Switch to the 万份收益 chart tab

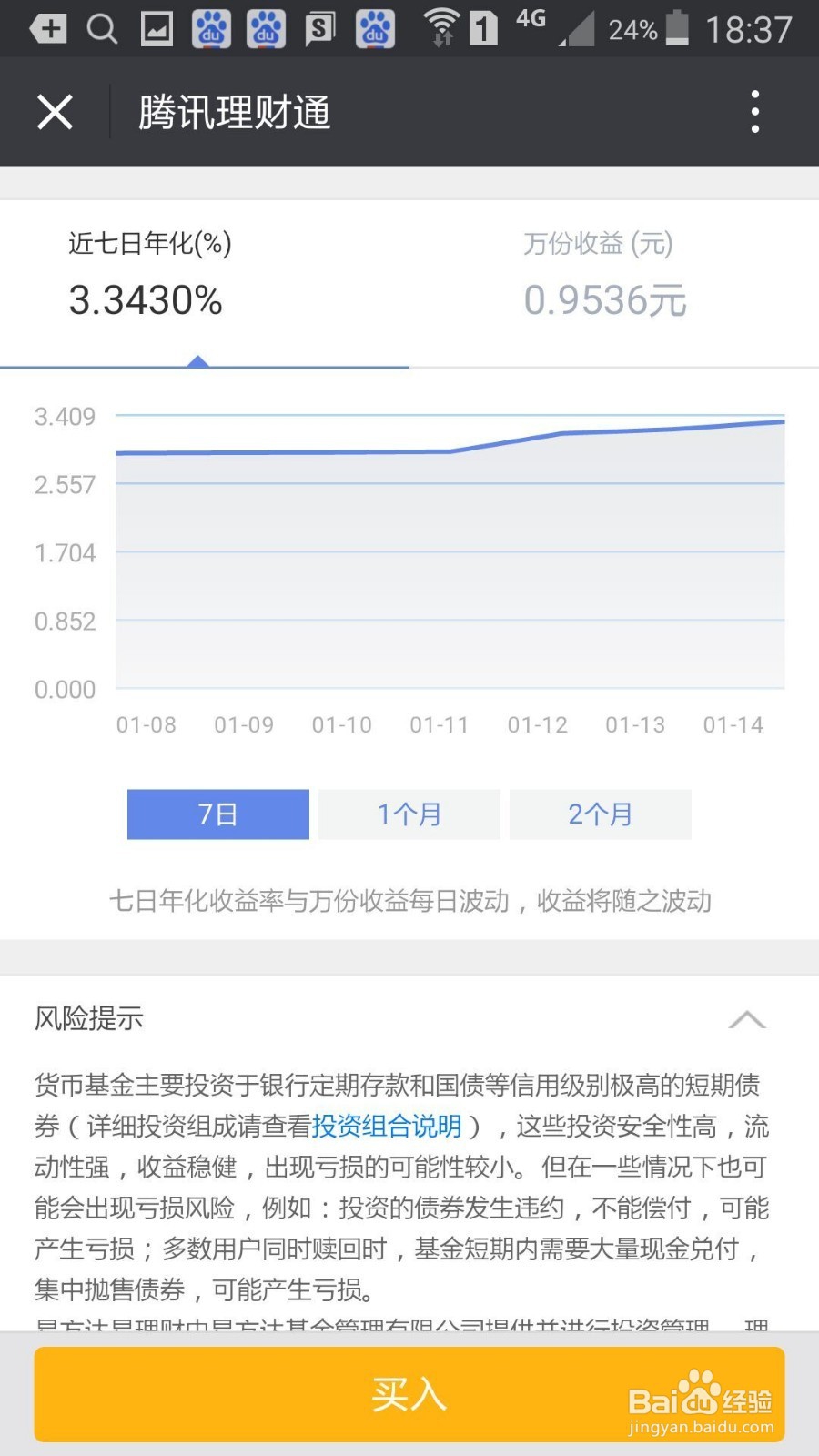point(614,283)
